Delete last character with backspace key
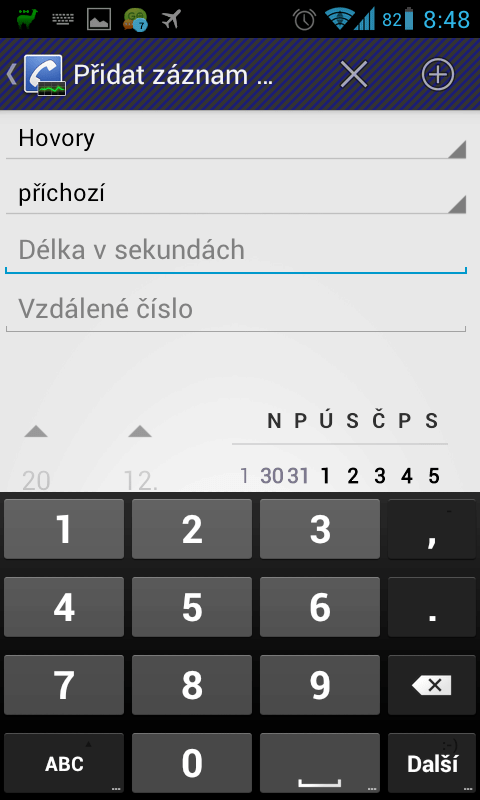This screenshot has width=480, height=800. [x=432, y=685]
